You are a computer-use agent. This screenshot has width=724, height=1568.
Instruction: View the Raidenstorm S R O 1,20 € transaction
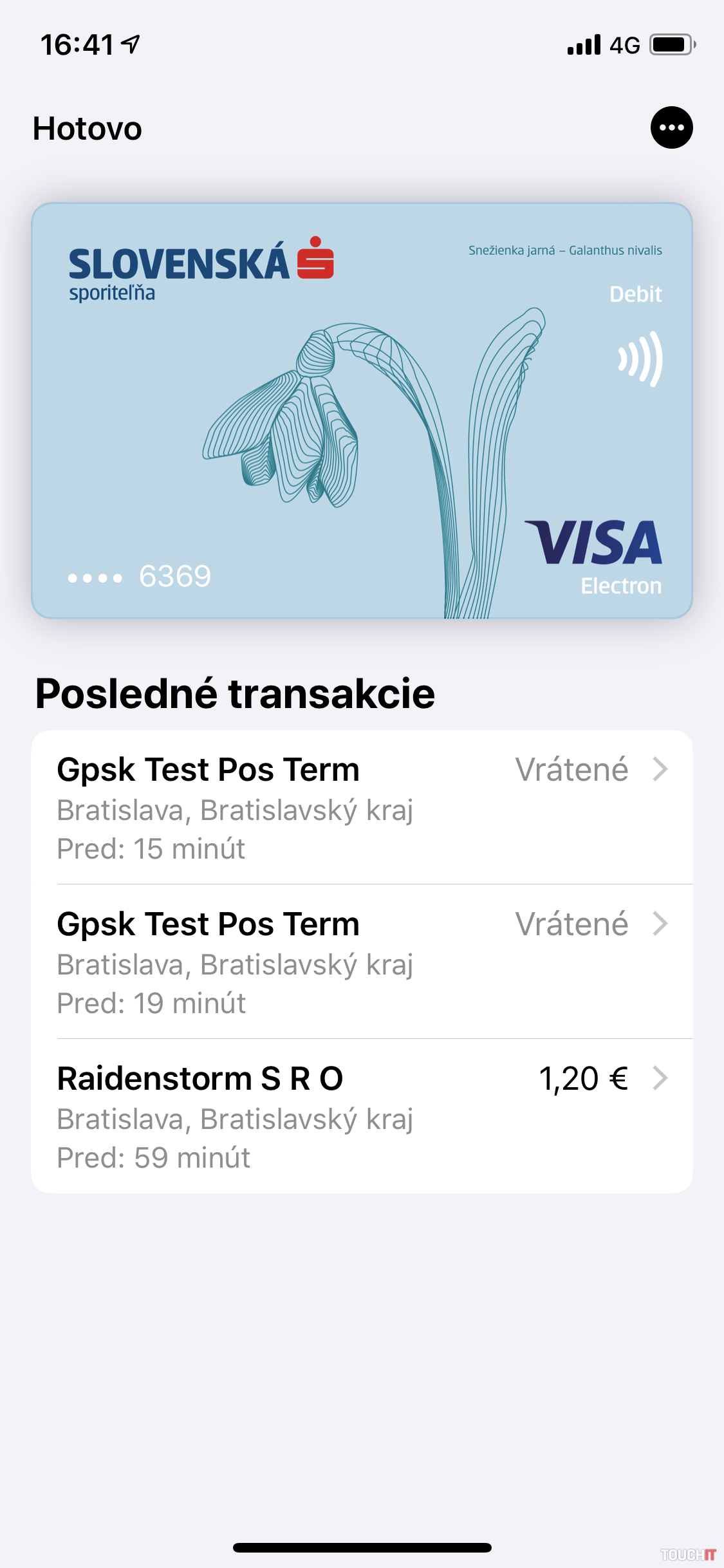click(x=362, y=1117)
